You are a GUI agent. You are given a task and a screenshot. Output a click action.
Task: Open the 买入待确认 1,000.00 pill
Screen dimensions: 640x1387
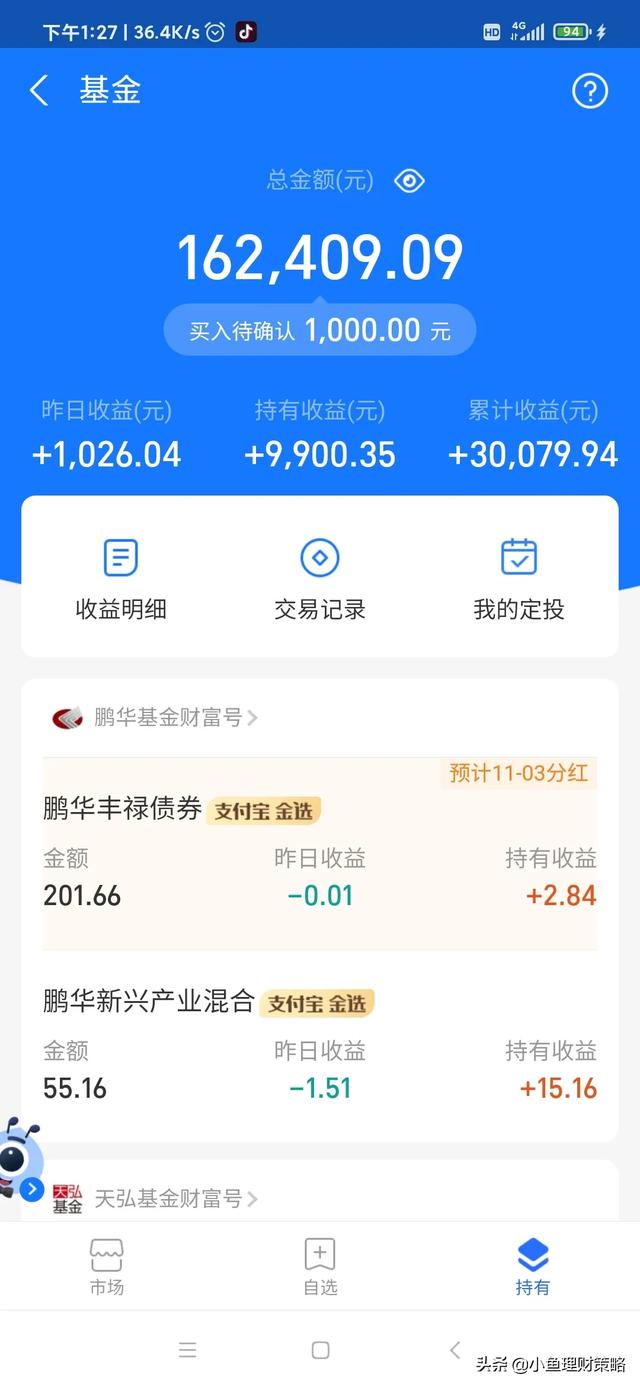coord(320,330)
